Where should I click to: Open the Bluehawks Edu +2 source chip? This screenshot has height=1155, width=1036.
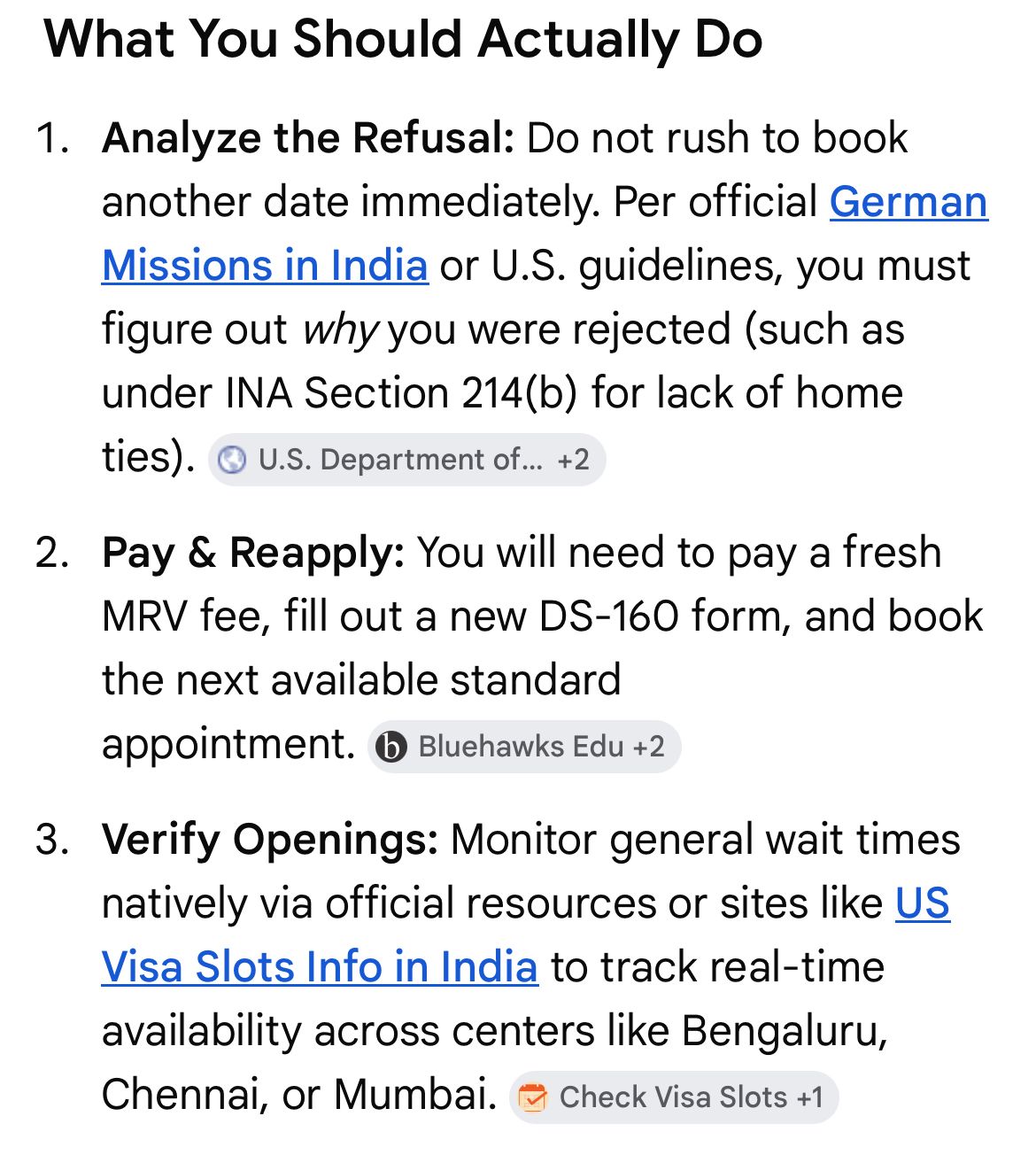[524, 747]
